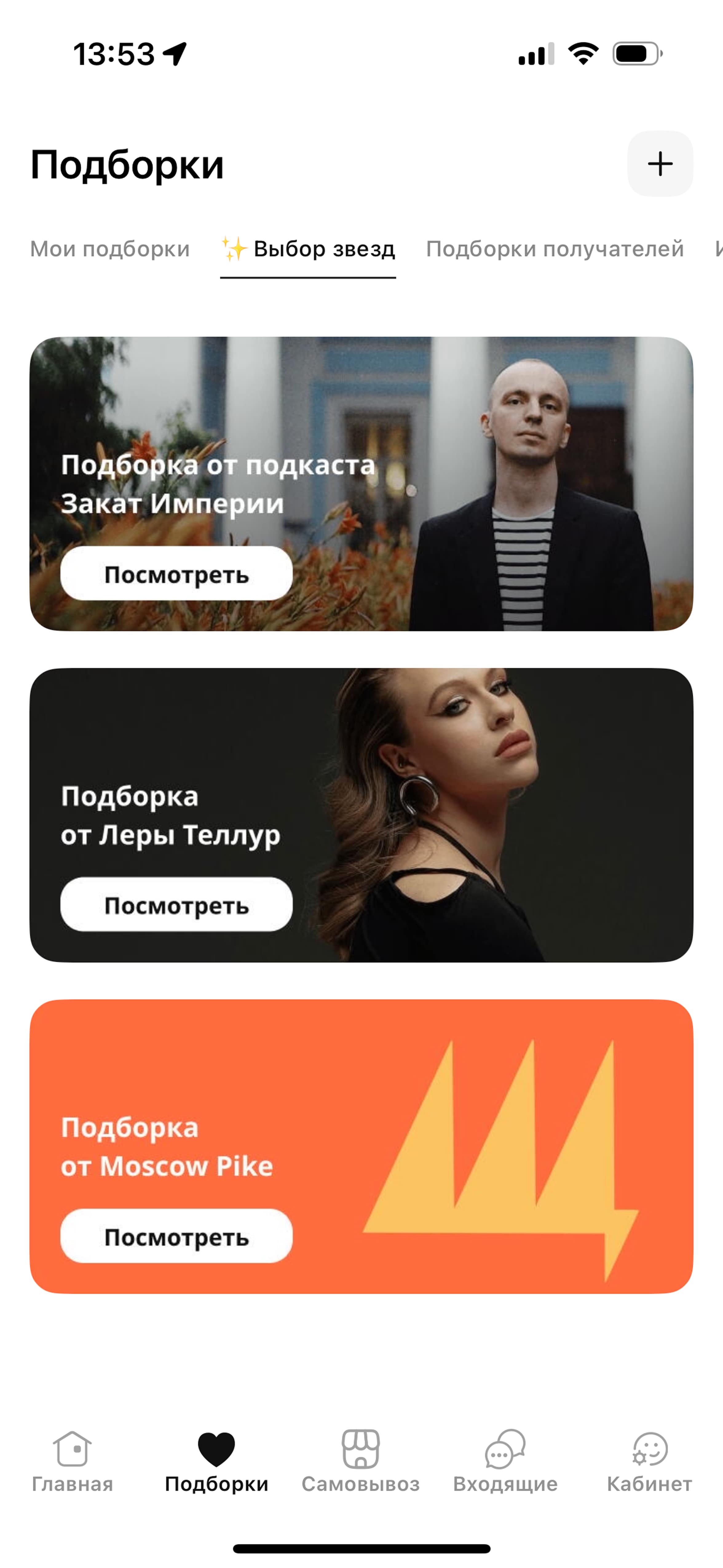Switch to the Мои подборки tab

pos(110,249)
